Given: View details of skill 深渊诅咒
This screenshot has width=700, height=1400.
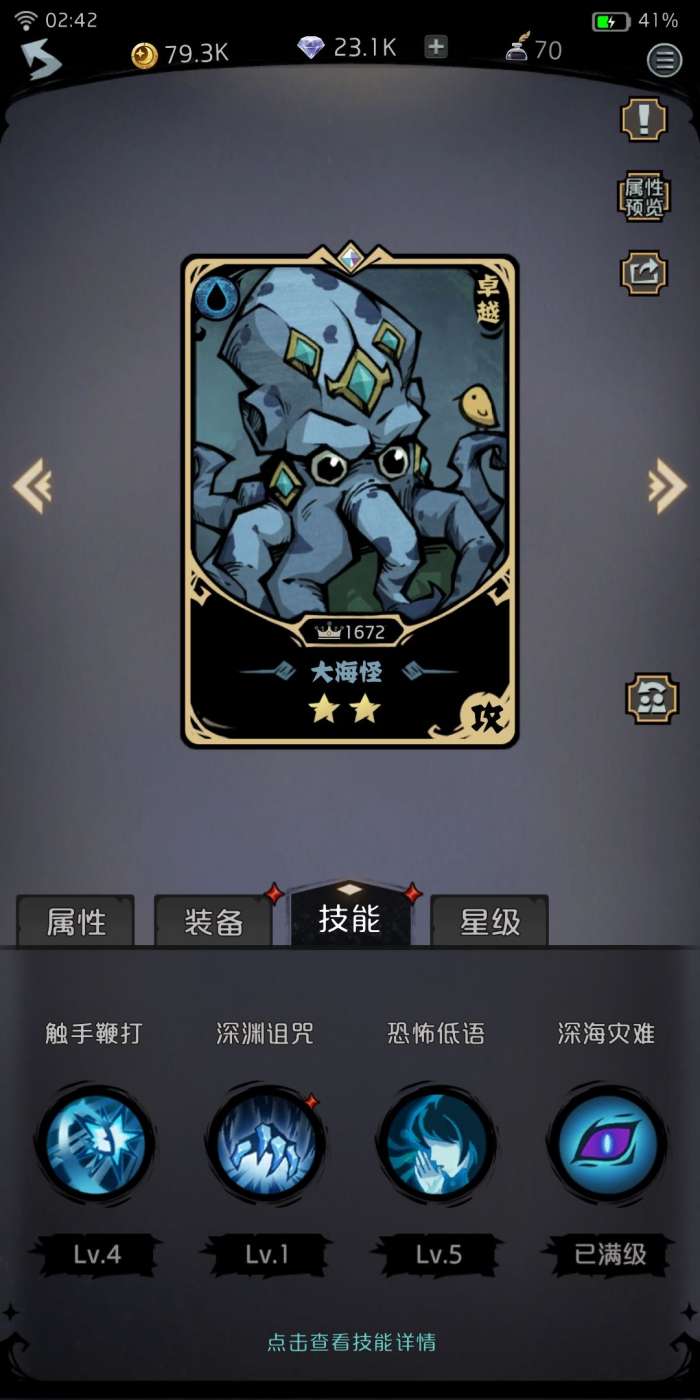Looking at the screenshot, I should (266, 1145).
